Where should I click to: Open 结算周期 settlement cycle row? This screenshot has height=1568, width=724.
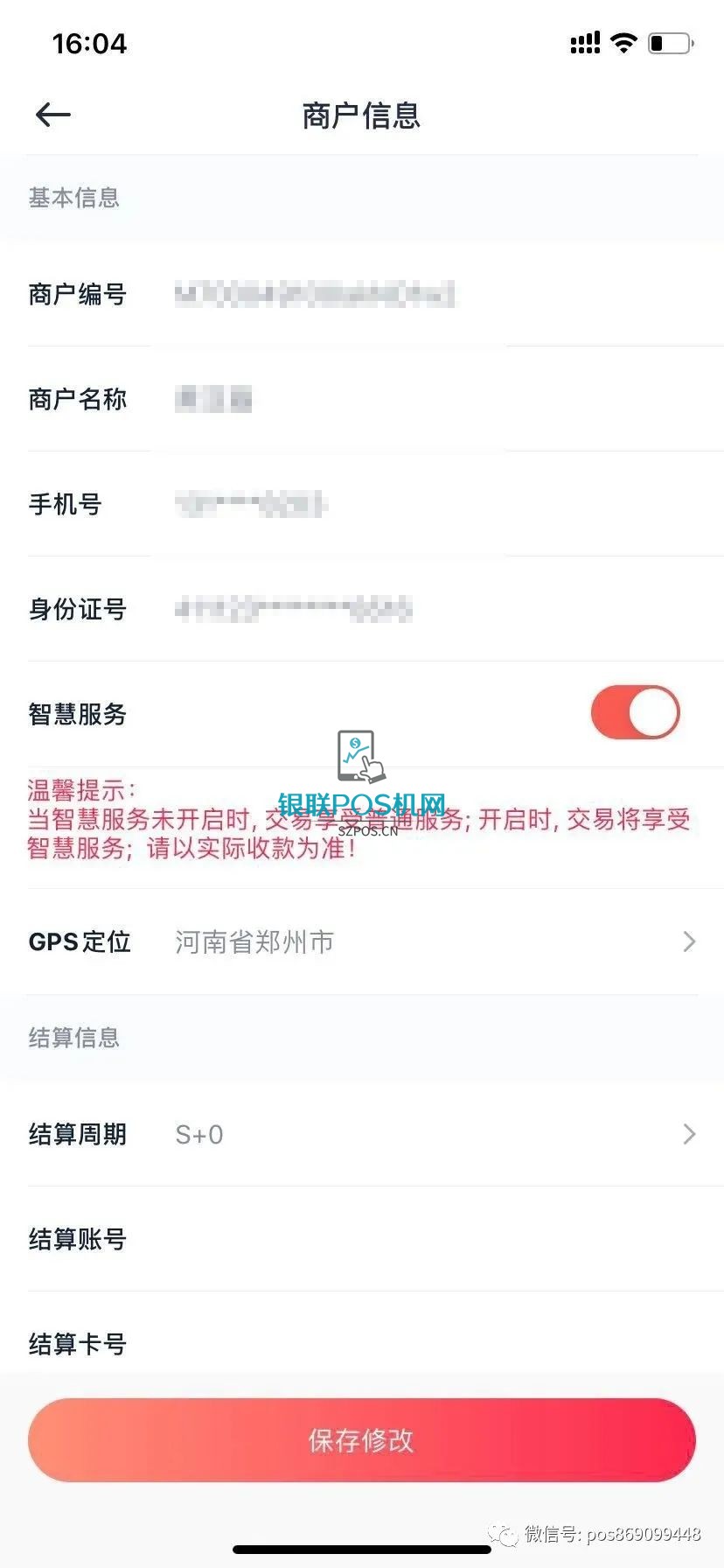tap(362, 1134)
